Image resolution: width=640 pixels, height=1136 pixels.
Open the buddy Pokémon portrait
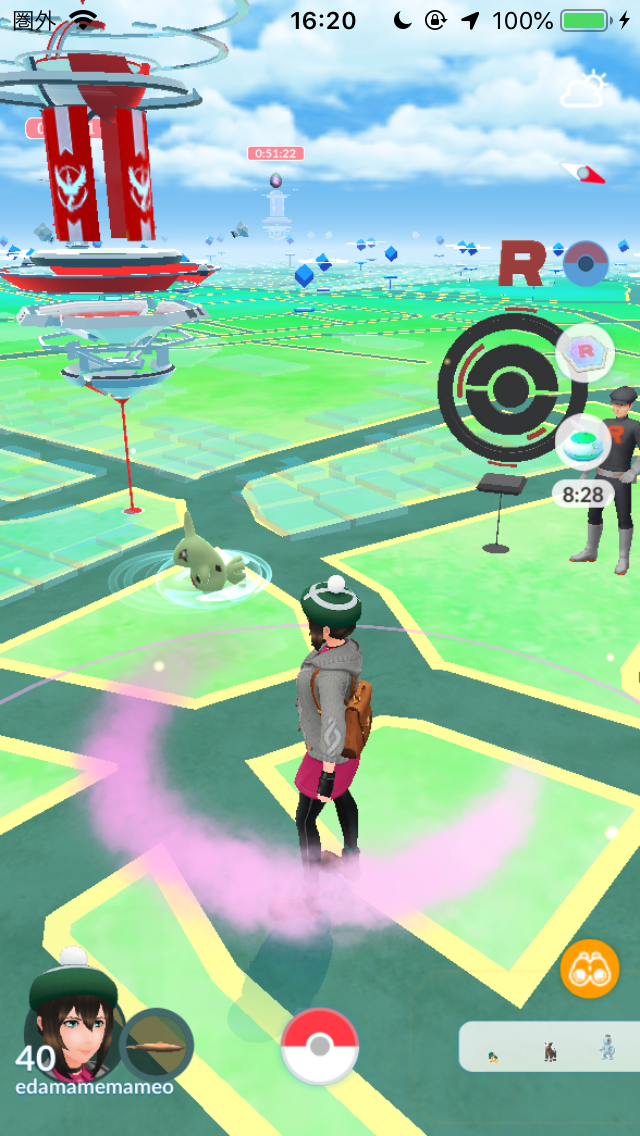pos(157,1045)
